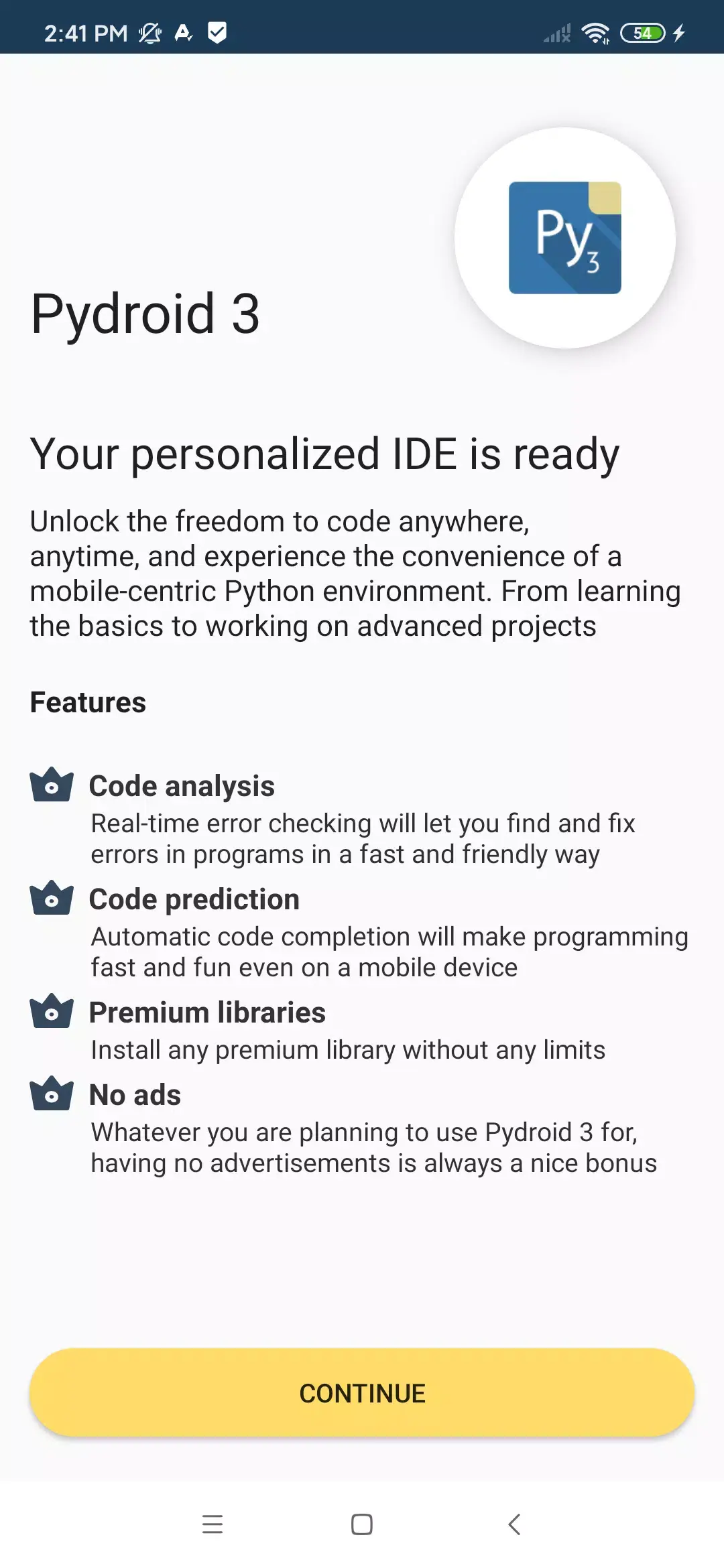
Task: Tap the crown icon next to Code prediction
Action: point(51,899)
